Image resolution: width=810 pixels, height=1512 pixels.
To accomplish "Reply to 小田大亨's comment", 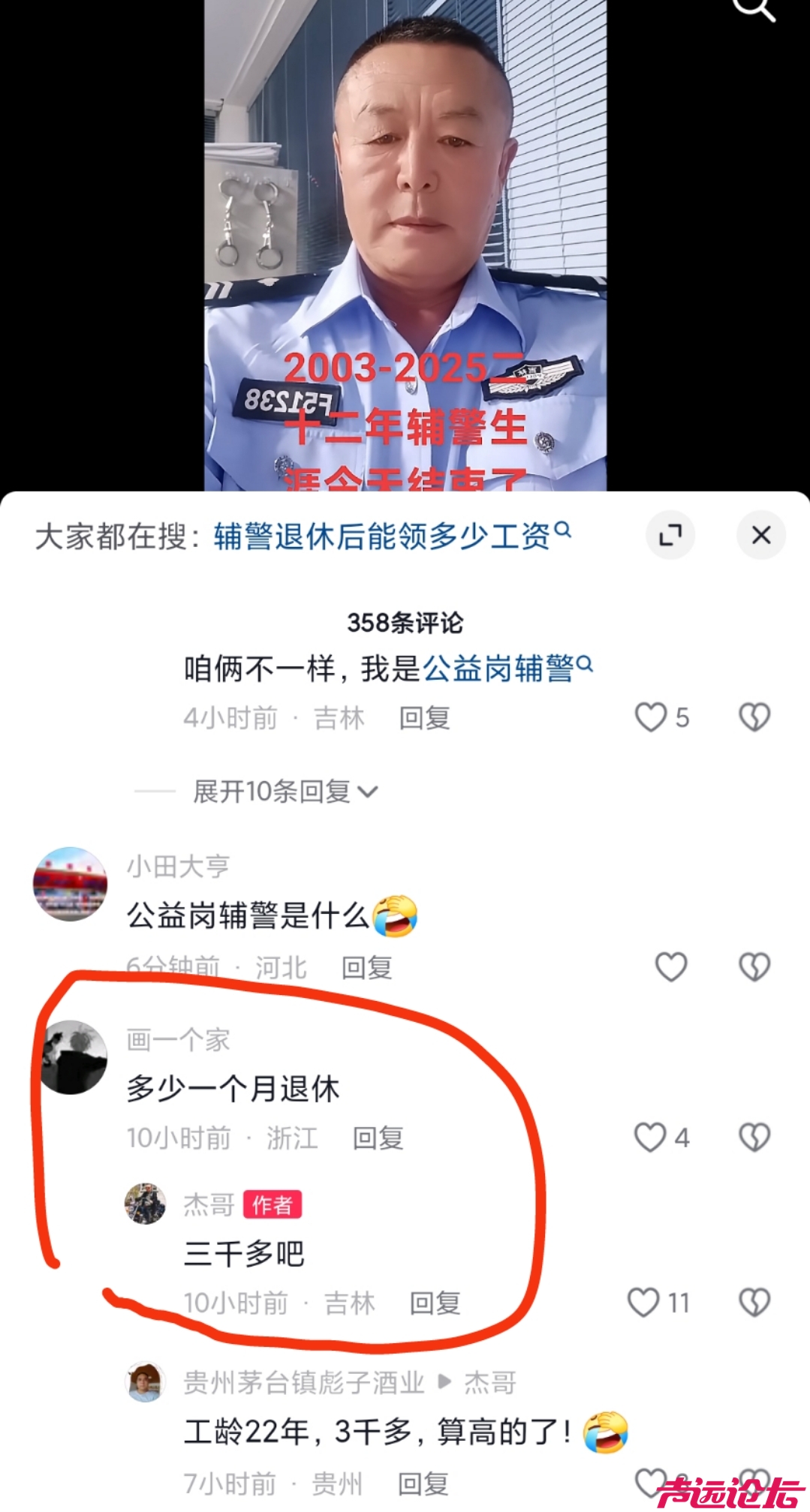I will point(366,968).
